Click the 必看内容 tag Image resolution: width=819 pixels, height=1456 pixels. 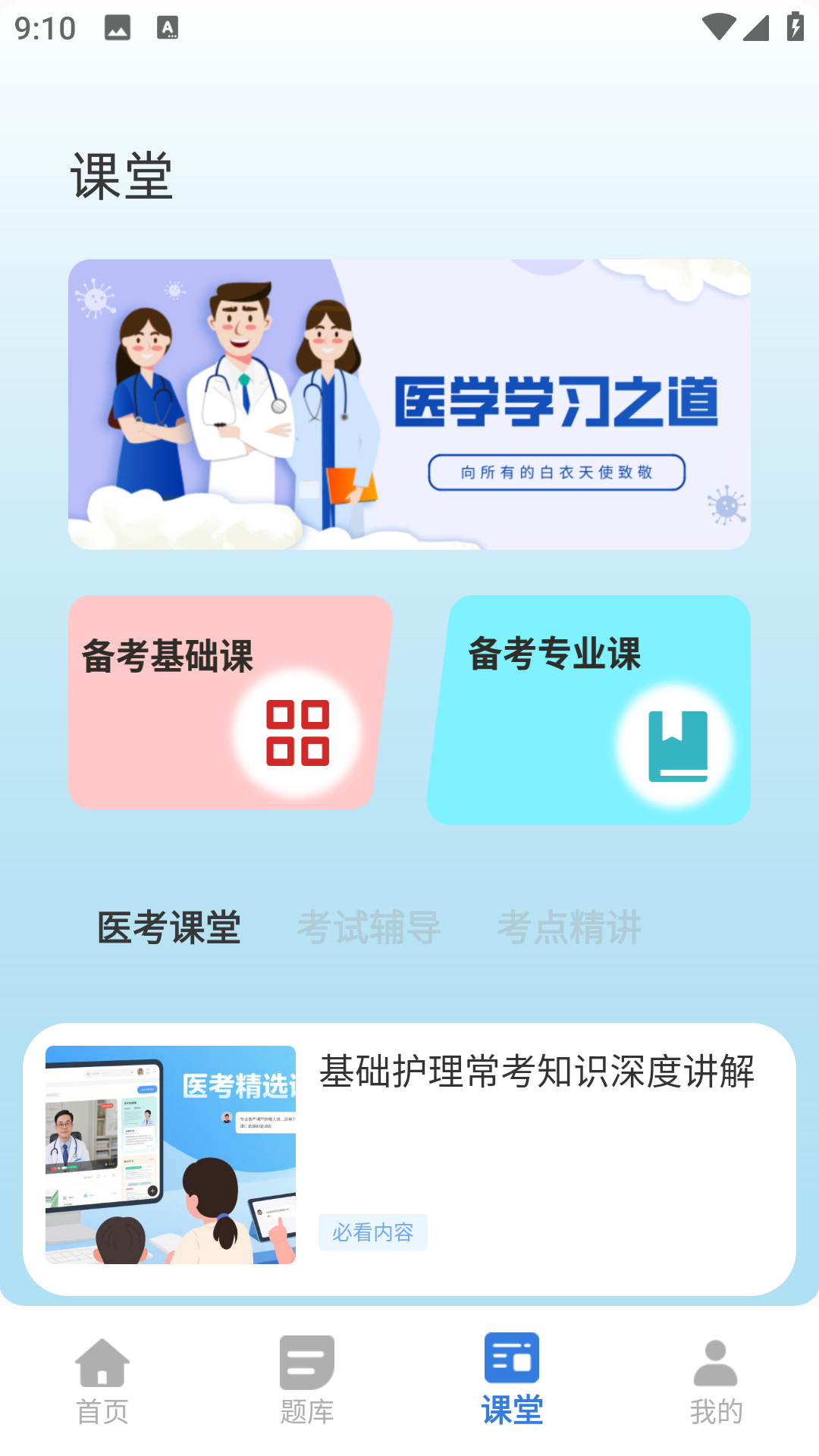(x=373, y=1232)
